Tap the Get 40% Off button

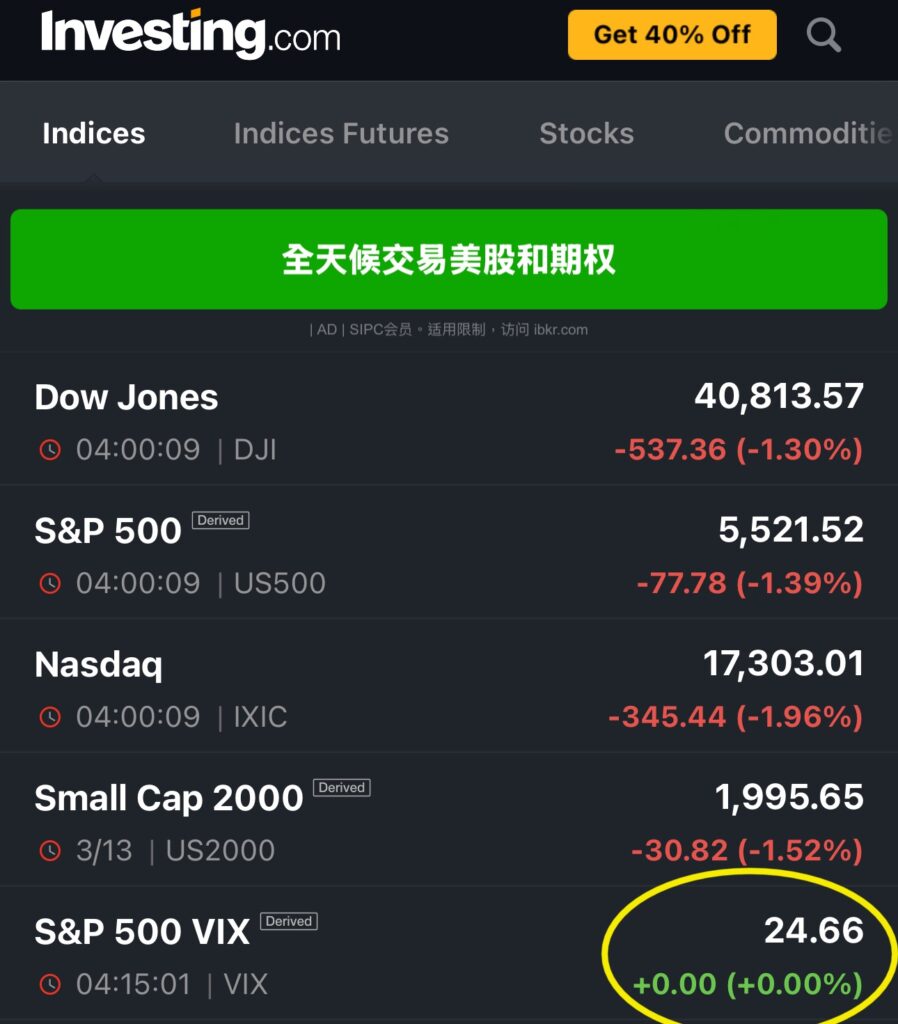(x=672, y=35)
